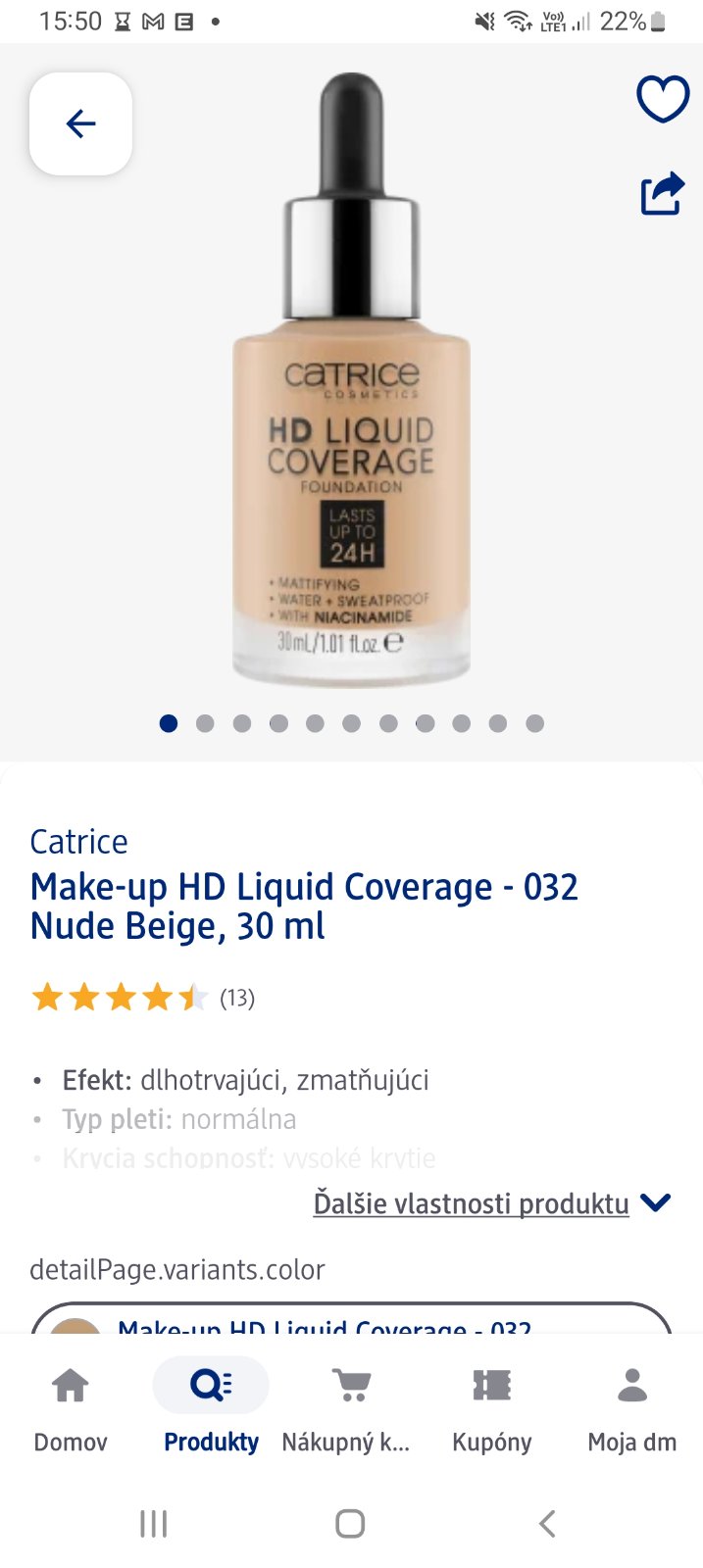
Task: Open recent apps from the navigation bar
Action: (154, 1524)
